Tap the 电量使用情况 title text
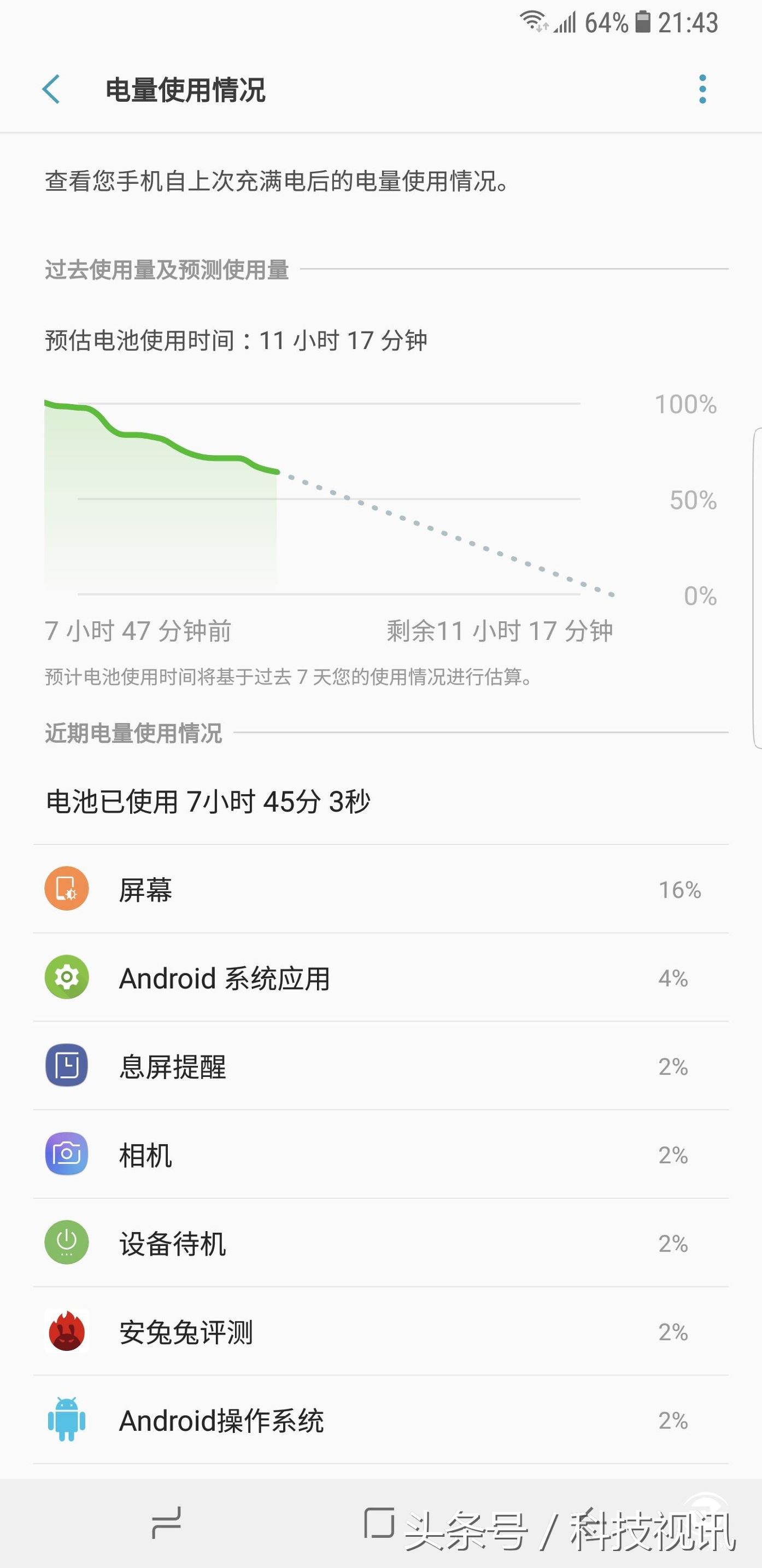Viewport: 762px width, 1568px height. click(x=185, y=90)
